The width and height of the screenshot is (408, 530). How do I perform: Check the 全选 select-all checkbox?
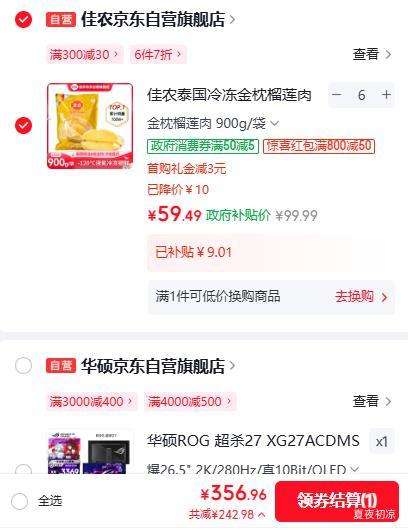coord(19,501)
